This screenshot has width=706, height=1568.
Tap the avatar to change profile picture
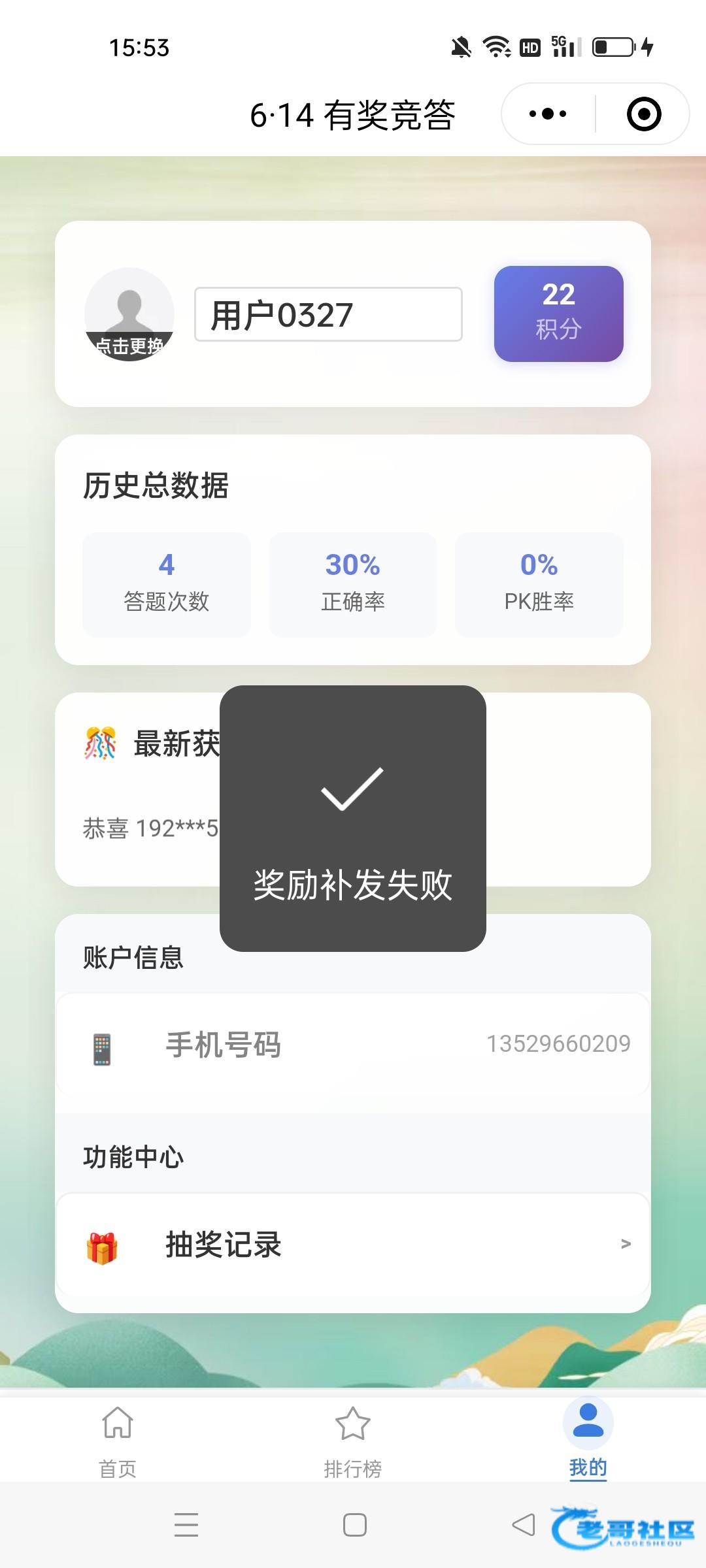click(129, 314)
